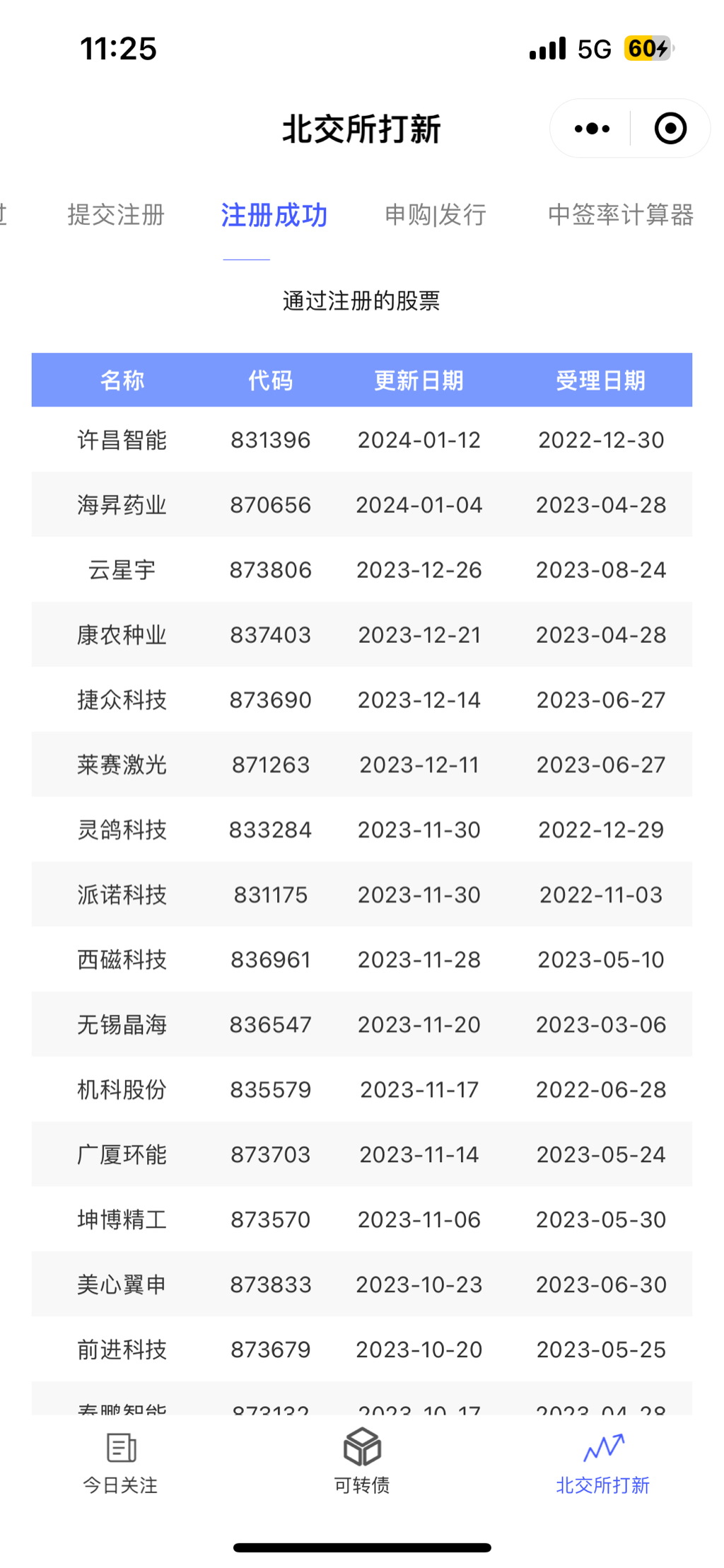
Task: Open the 中签率计算器 tab
Action: click(x=620, y=214)
